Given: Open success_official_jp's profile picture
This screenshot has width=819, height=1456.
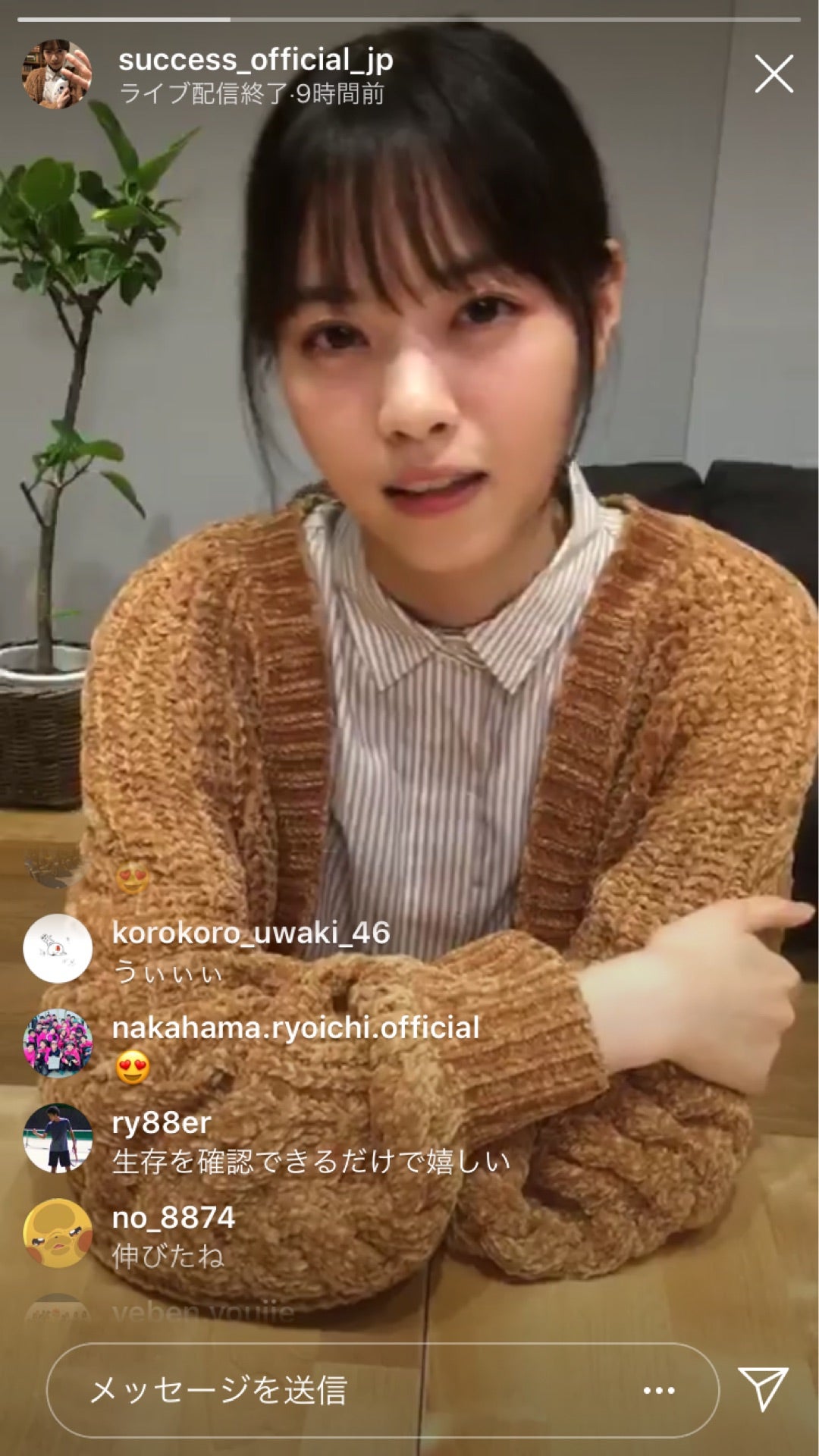Looking at the screenshot, I should pyautogui.click(x=57, y=74).
